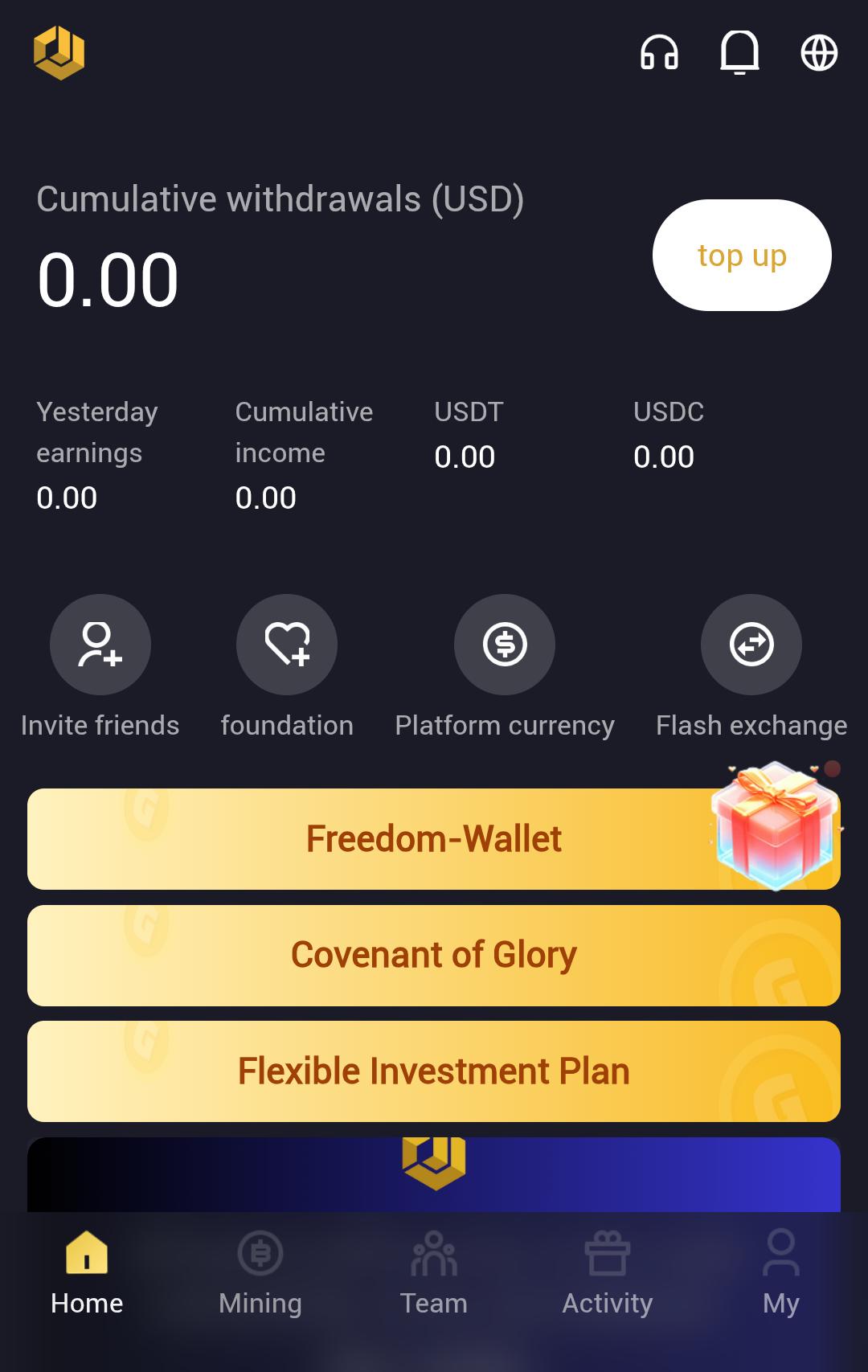Open the notifications bell
The image size is (868, 1372).
tap(739, 53)
